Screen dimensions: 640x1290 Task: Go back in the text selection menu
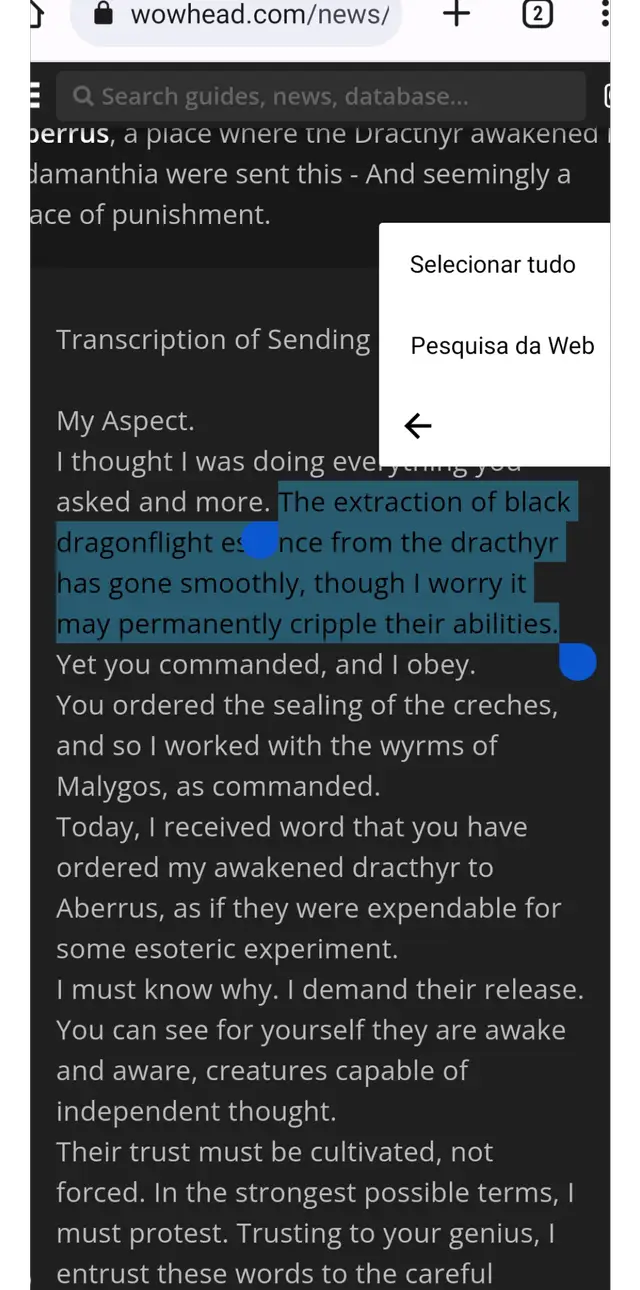[418, 426]
